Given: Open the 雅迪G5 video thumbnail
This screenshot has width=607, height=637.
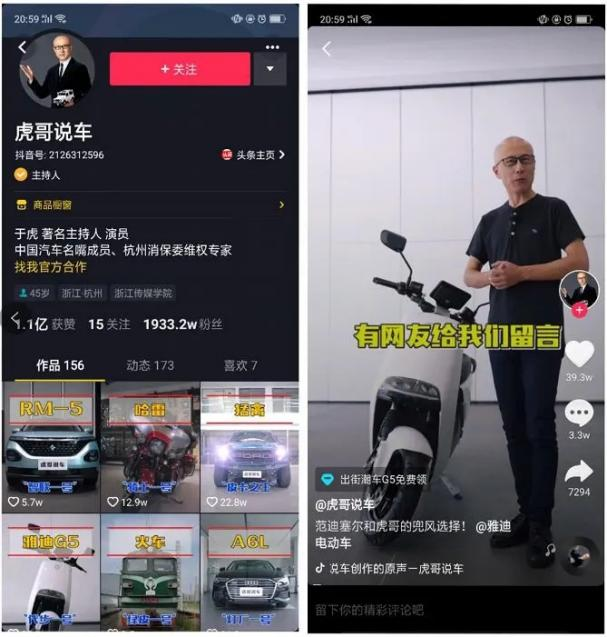Looking at the screenshot, I should pyautogui.click(x=51, y=572).
